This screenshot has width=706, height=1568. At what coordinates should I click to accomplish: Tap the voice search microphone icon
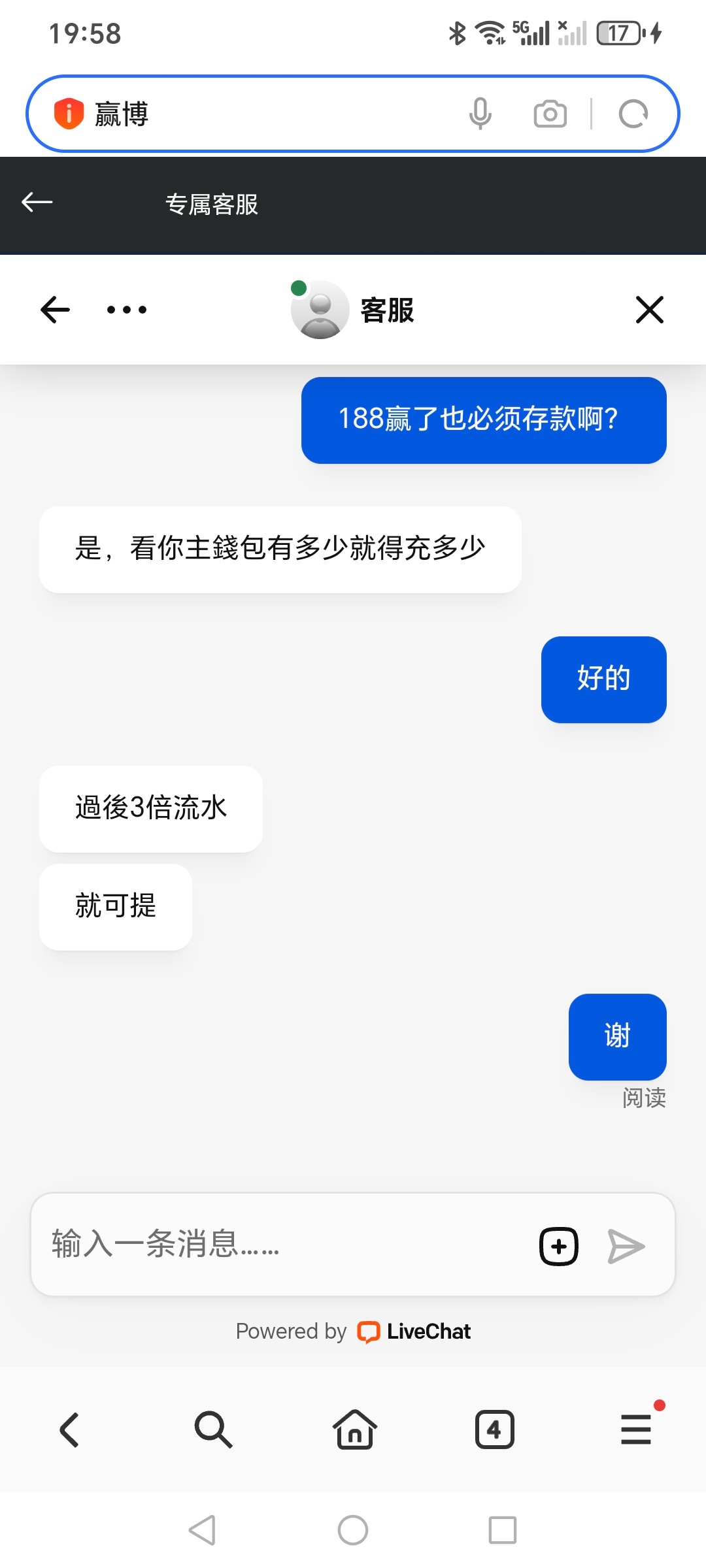pyautogui.click(x=482, y=113)
